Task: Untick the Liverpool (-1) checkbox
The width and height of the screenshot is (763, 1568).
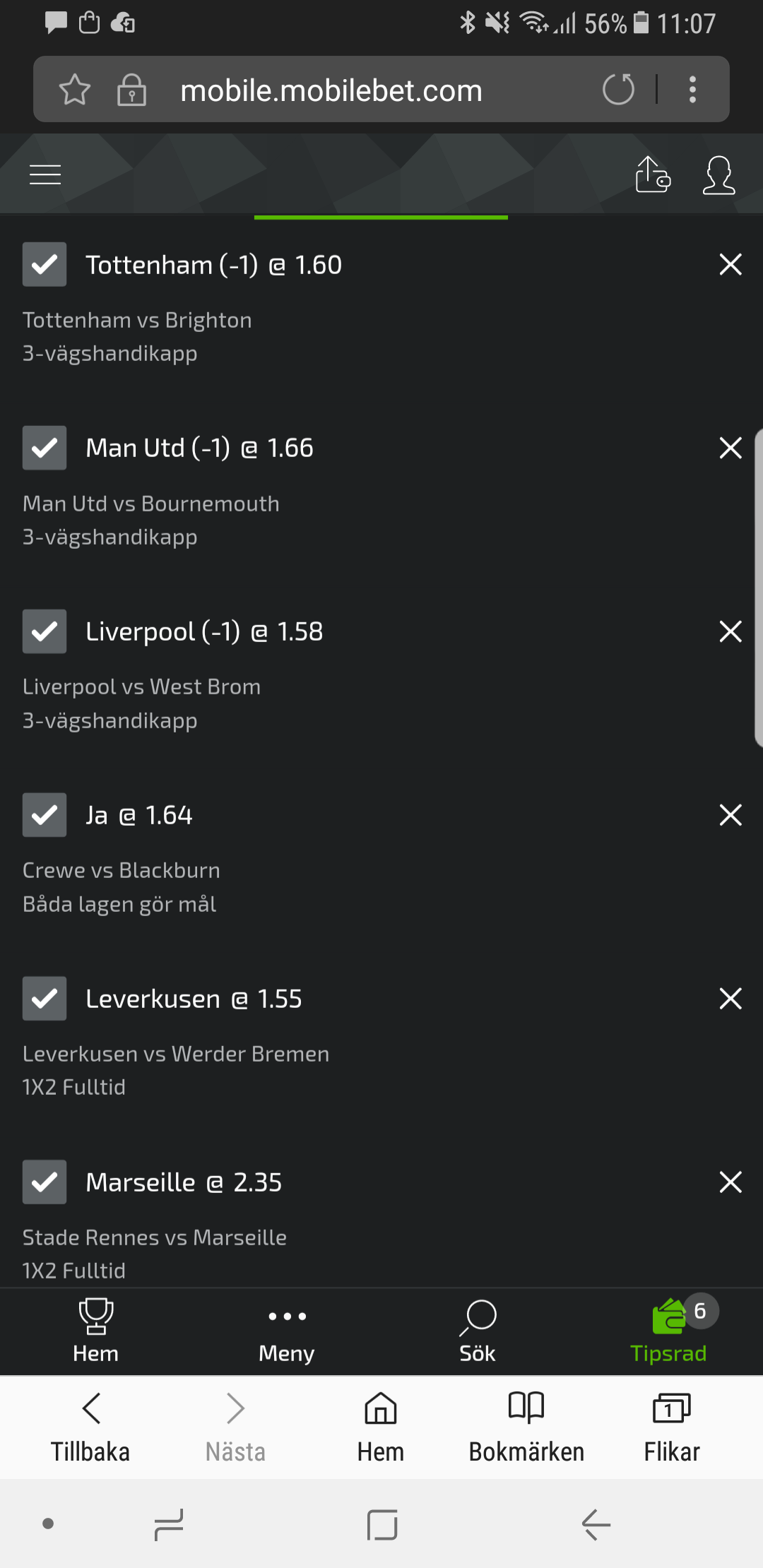Action: (45, 631)
